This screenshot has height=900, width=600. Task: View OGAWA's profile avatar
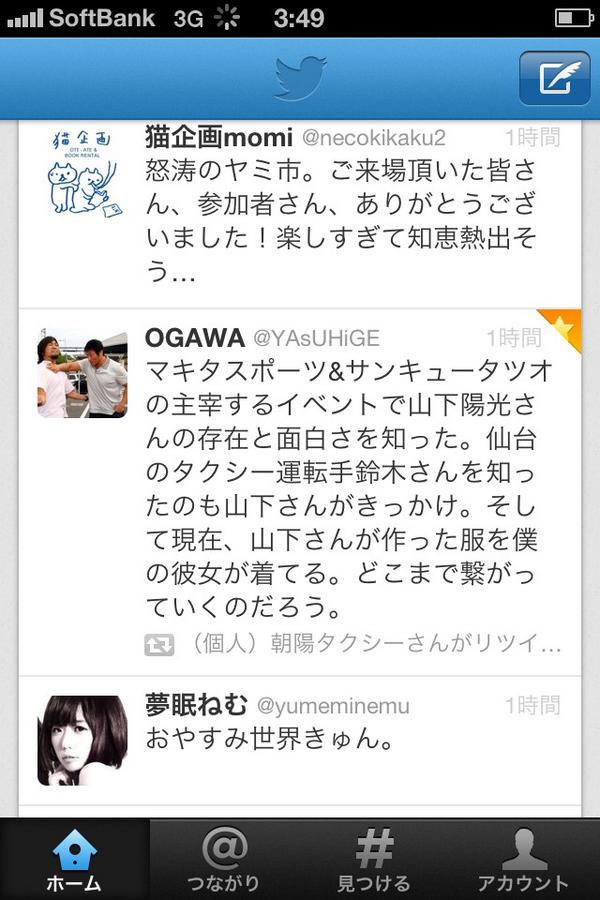[x=82, y=373]
